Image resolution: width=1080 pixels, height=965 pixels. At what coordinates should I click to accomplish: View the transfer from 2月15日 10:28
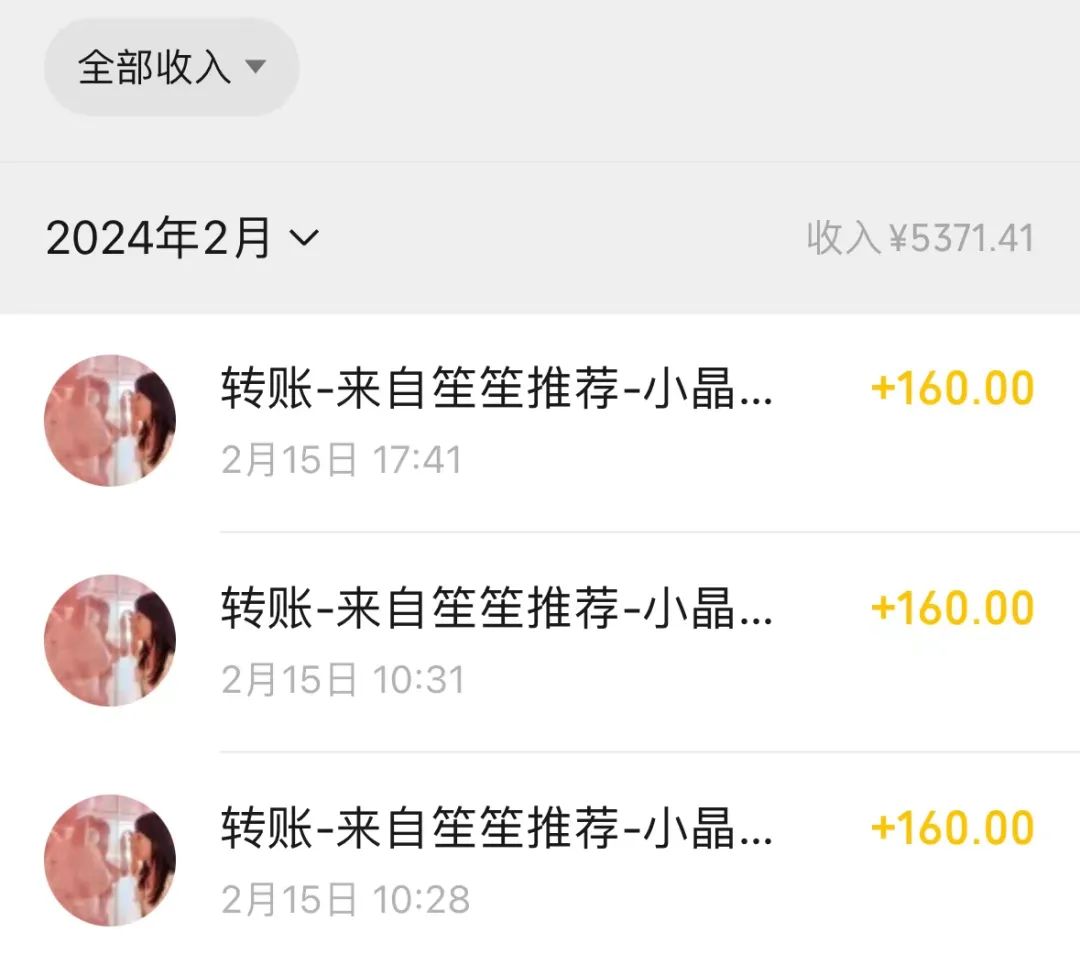click(x=540, y=860)
